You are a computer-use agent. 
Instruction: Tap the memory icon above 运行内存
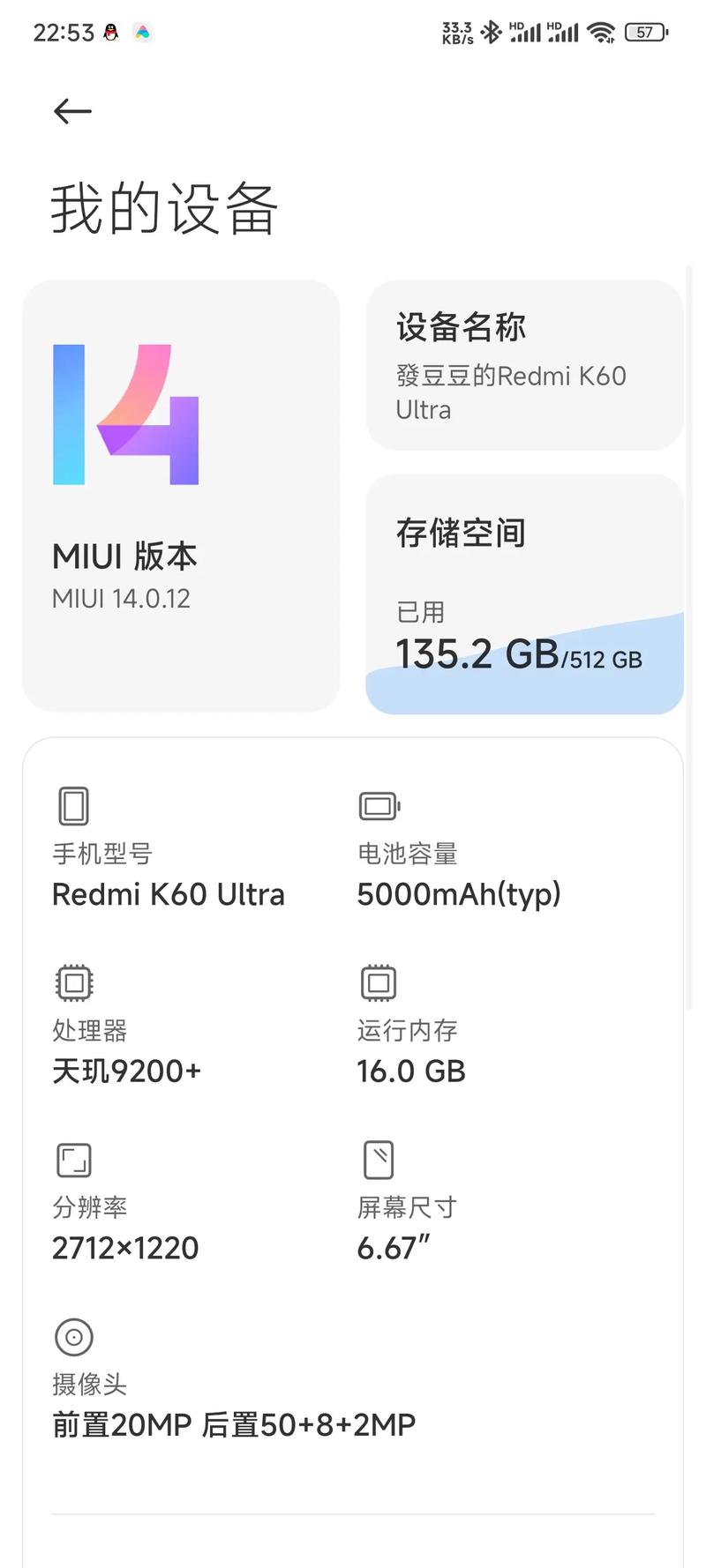pos(378,982)
